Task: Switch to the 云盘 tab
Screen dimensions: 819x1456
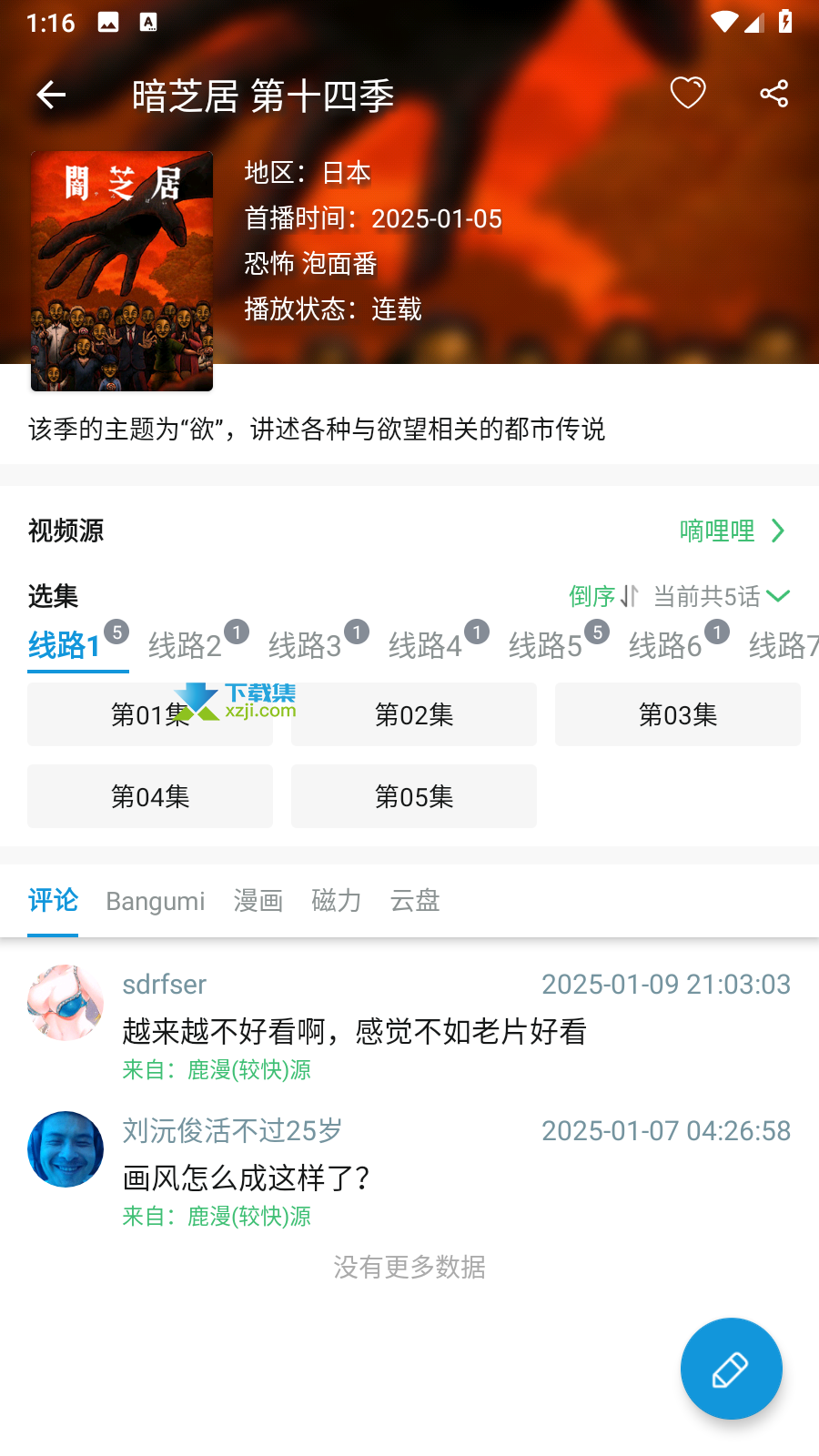Action: [415, 901]
